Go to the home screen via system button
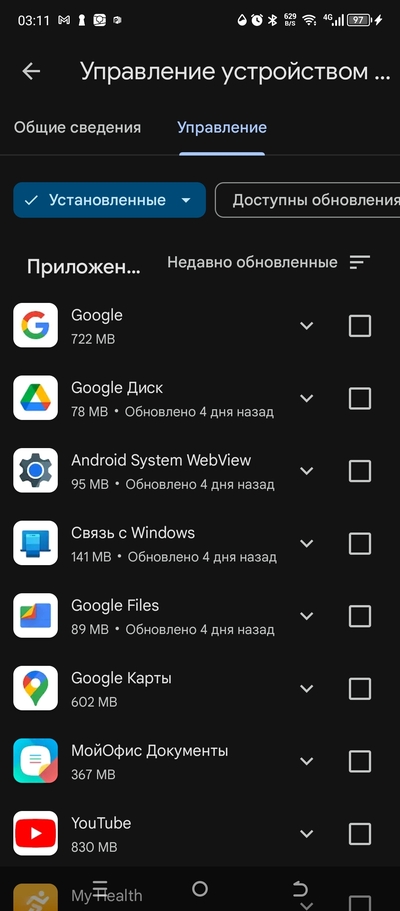This screenshot has height=911, width=400. (200, 889)
